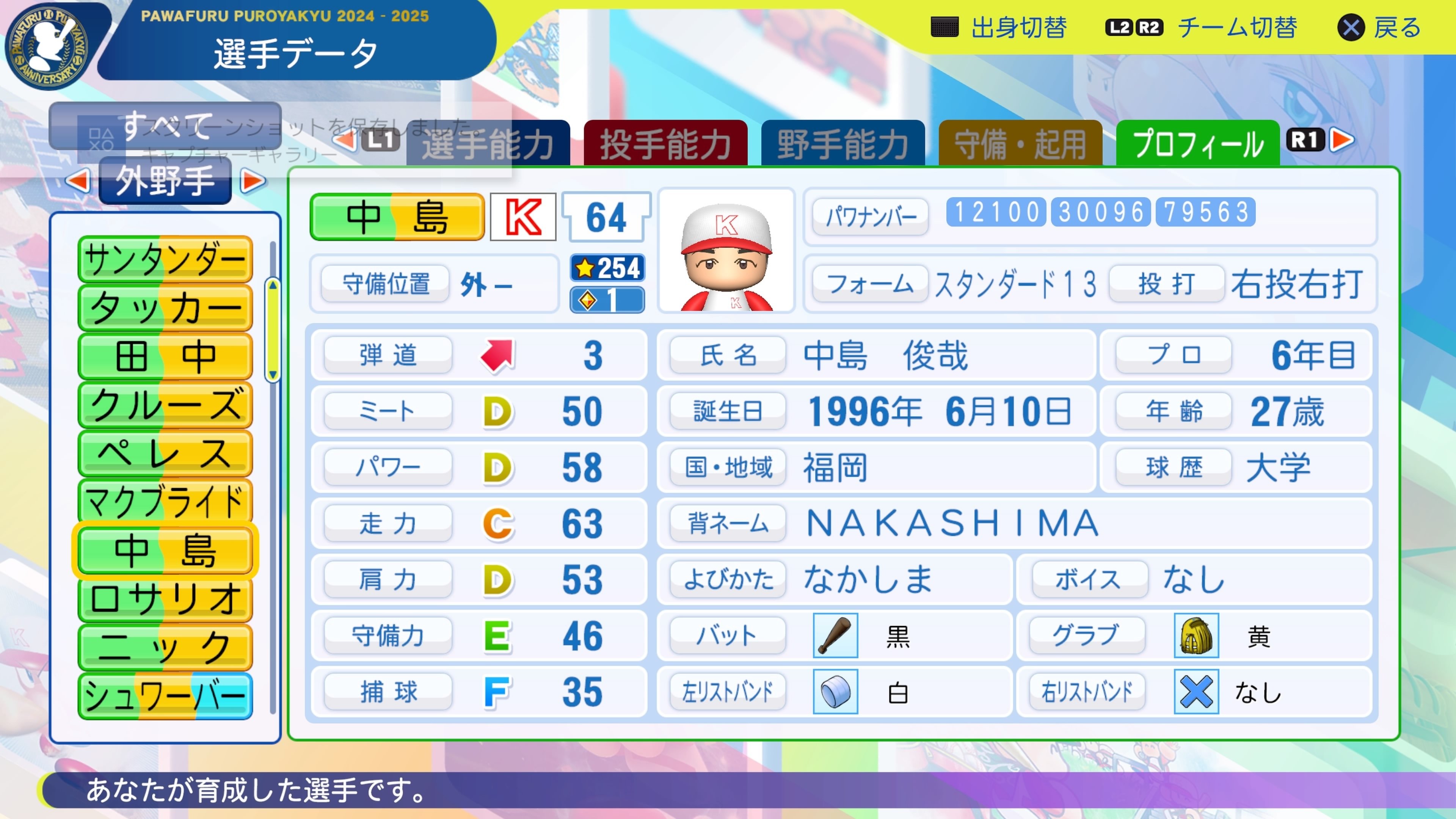Tap the R1 right arrow for next tab
Screen dimensions: 1456x819
tap(1341, 140)
